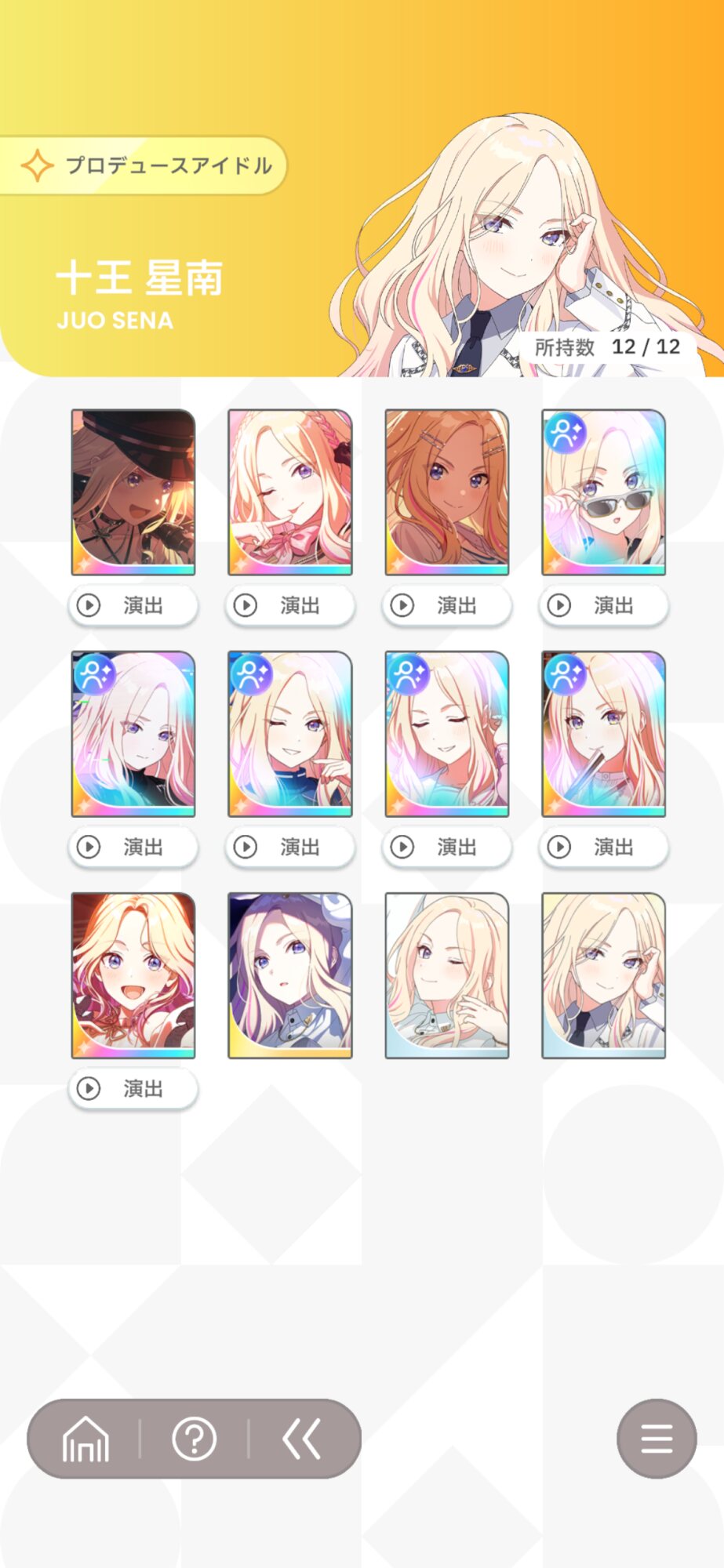Play 演出 for the tanned hairclip card
This screenshot has width=724, height=1568.
click(446, 605)
